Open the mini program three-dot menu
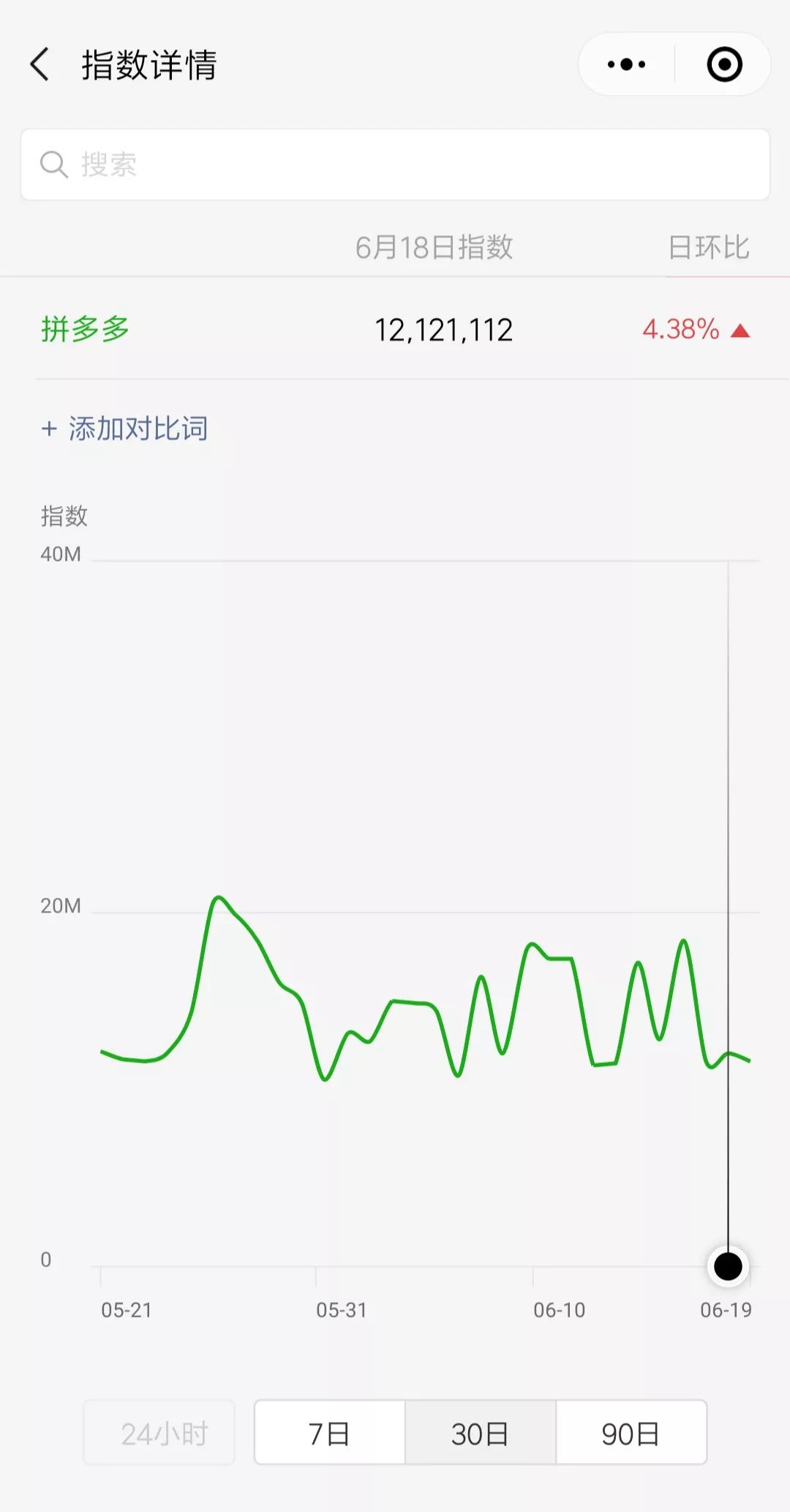 pos(626,64)
